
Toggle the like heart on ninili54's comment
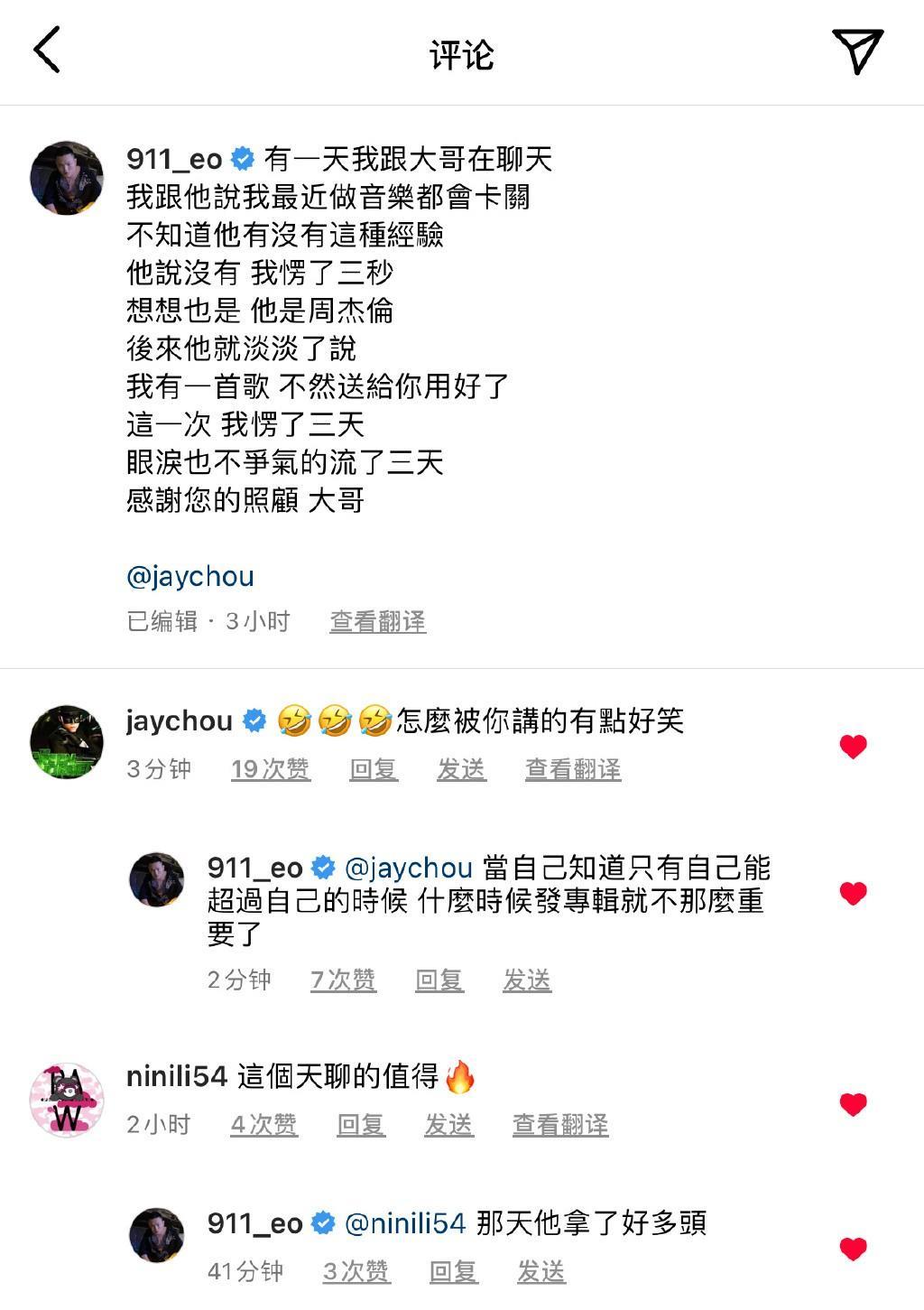pyautogui.click(x=853, y=1104)
